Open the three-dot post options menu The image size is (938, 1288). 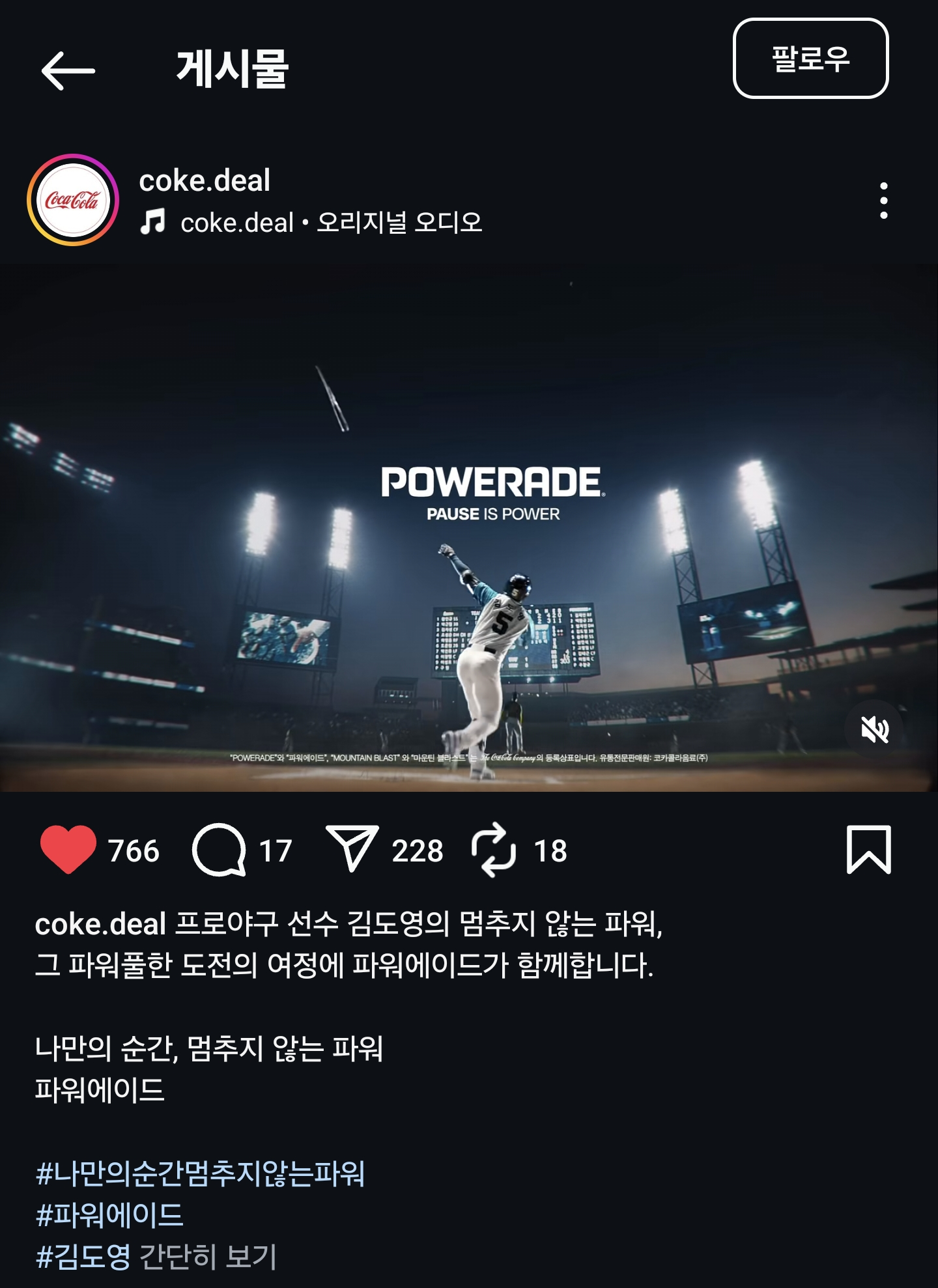(883, 201)
